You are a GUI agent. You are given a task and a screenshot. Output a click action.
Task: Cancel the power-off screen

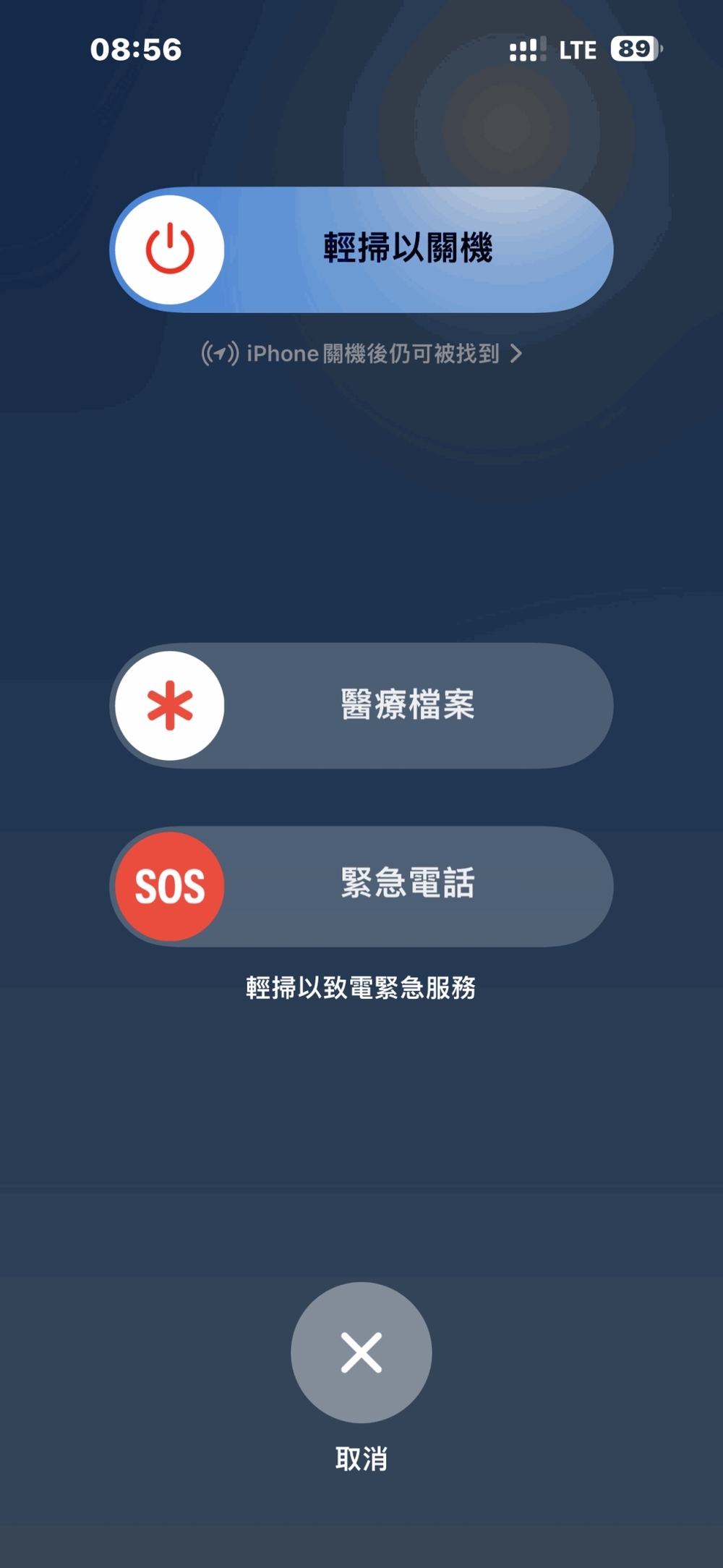(361, 1352)
